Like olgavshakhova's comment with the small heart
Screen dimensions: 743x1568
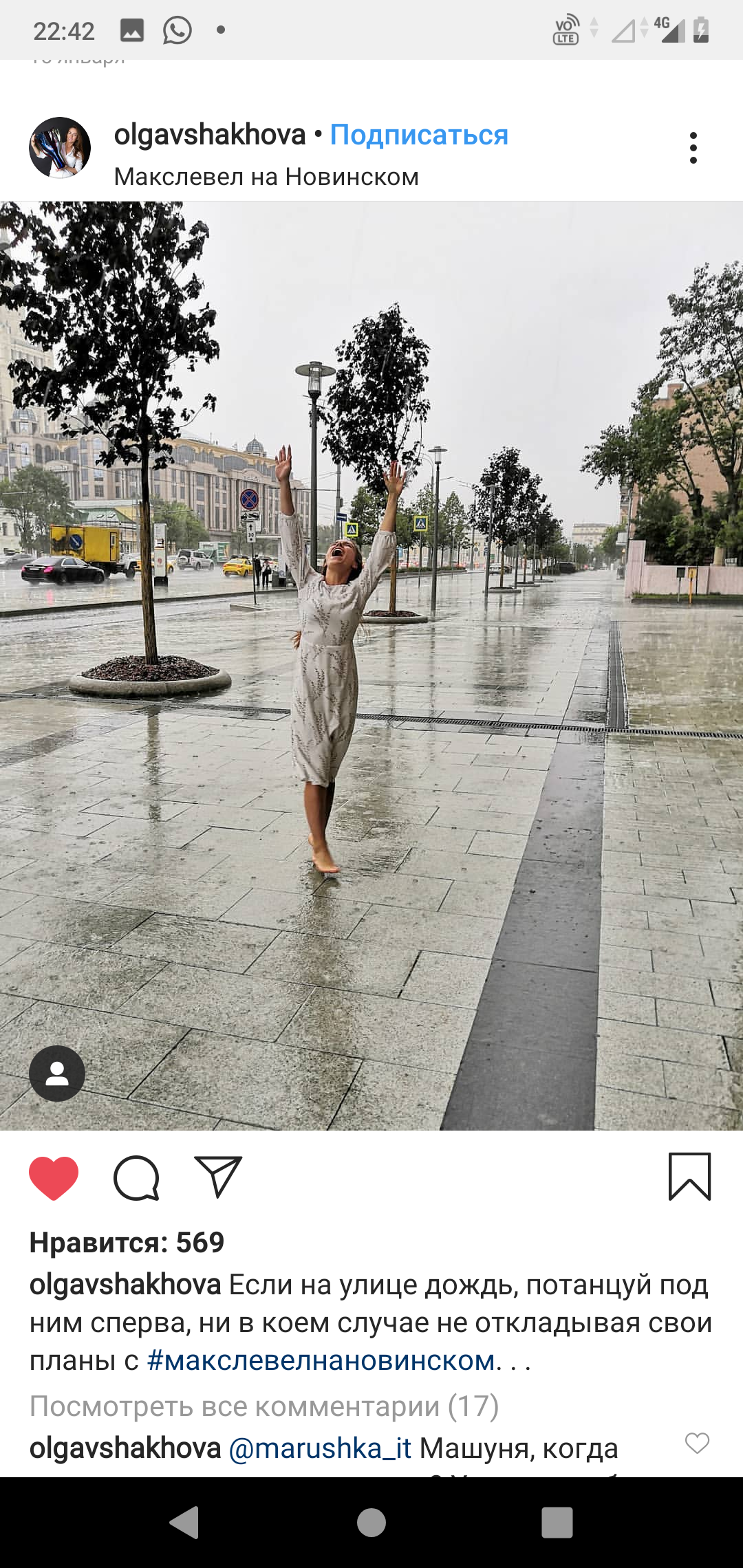697,1443
